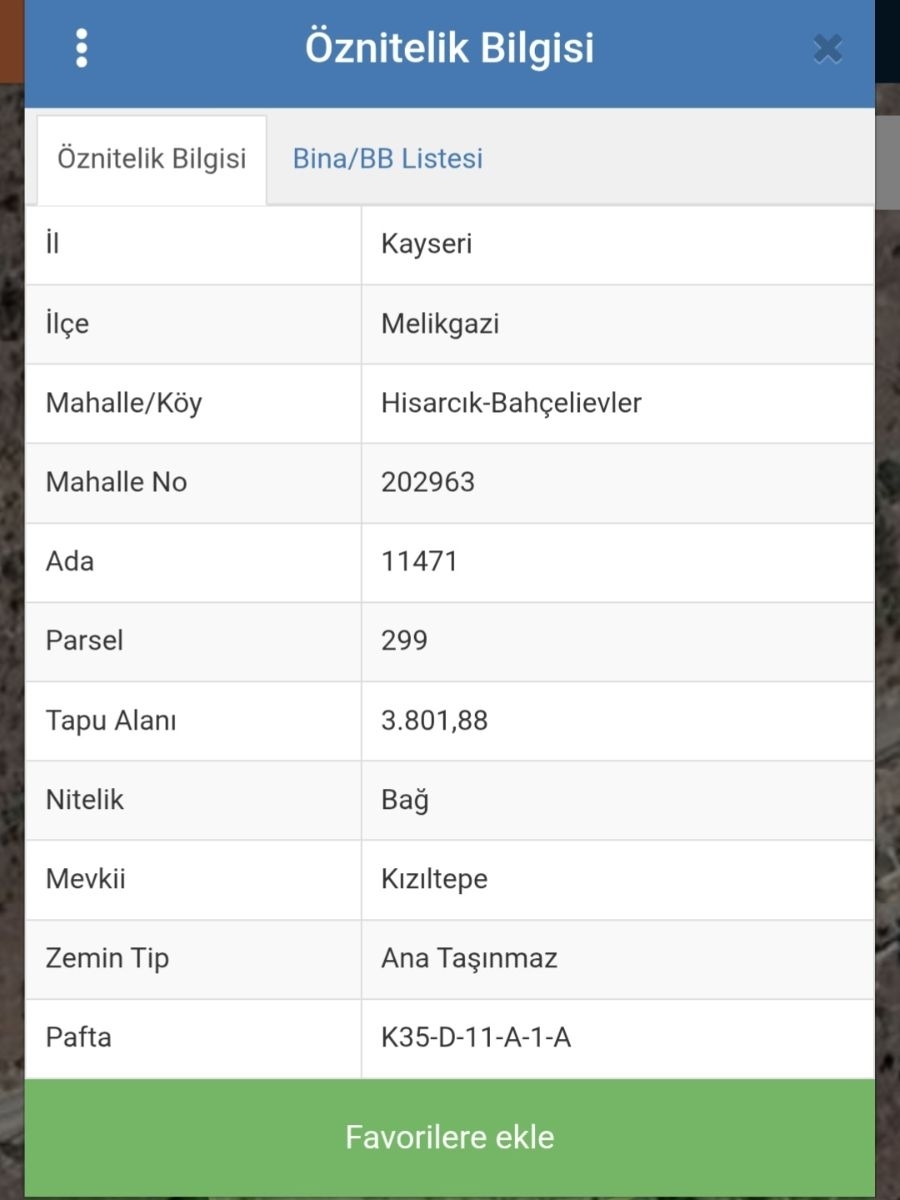Switch to the Bina/BB Listesi tab

(x=387, y=158)
